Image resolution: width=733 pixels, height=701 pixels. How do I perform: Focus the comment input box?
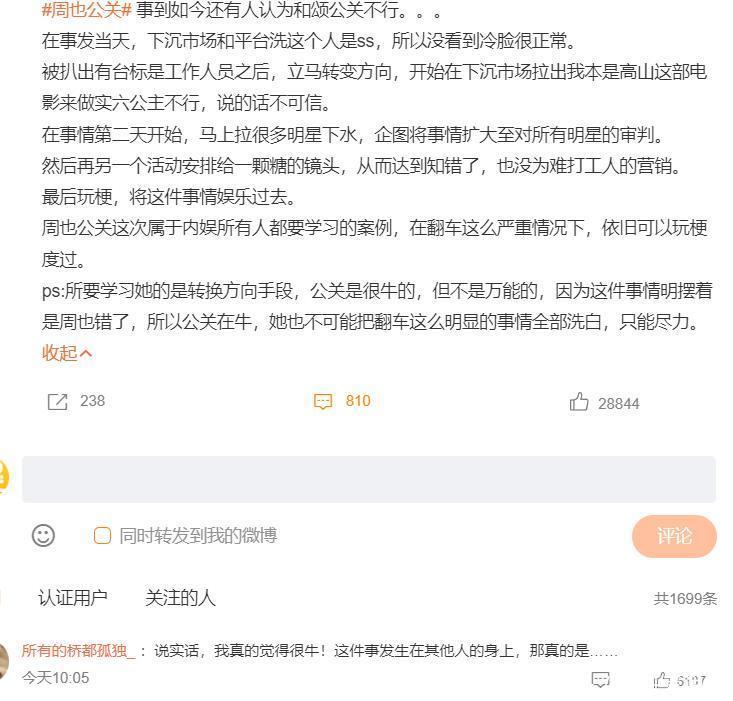pyautogui.click(x=368, y=479)
